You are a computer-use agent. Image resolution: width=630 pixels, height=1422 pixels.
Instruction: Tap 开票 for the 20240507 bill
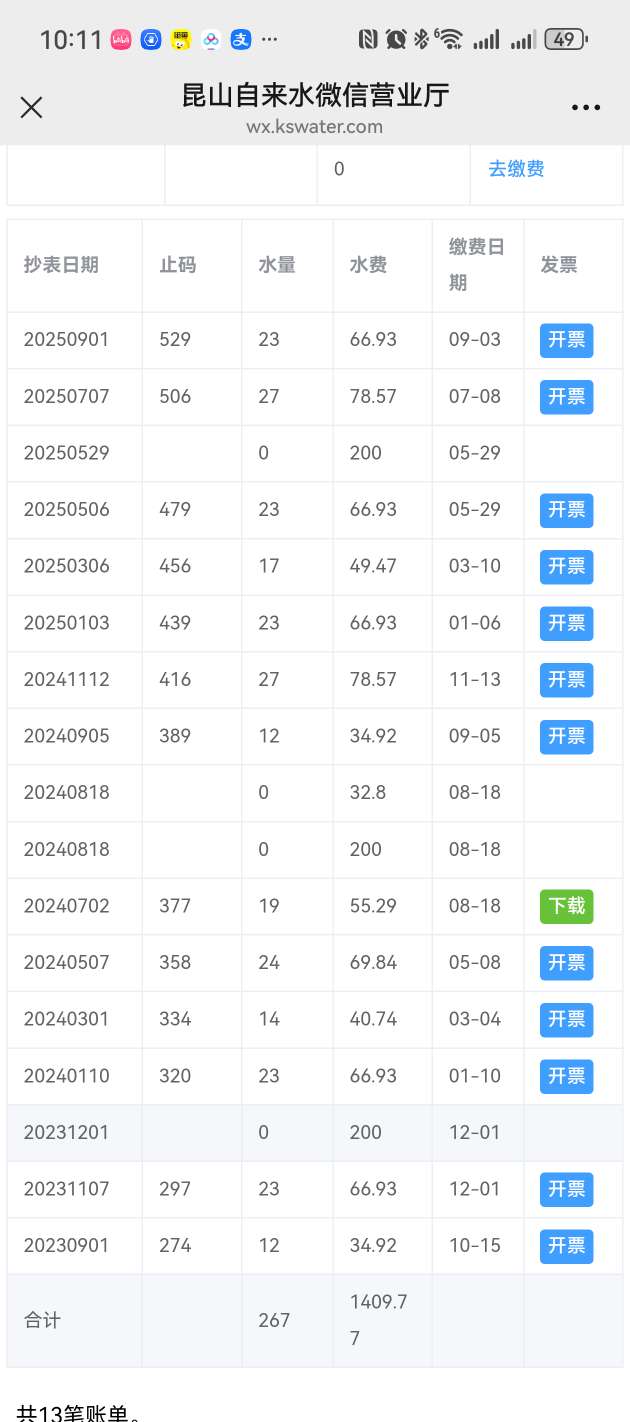click(x=567, y=963)
